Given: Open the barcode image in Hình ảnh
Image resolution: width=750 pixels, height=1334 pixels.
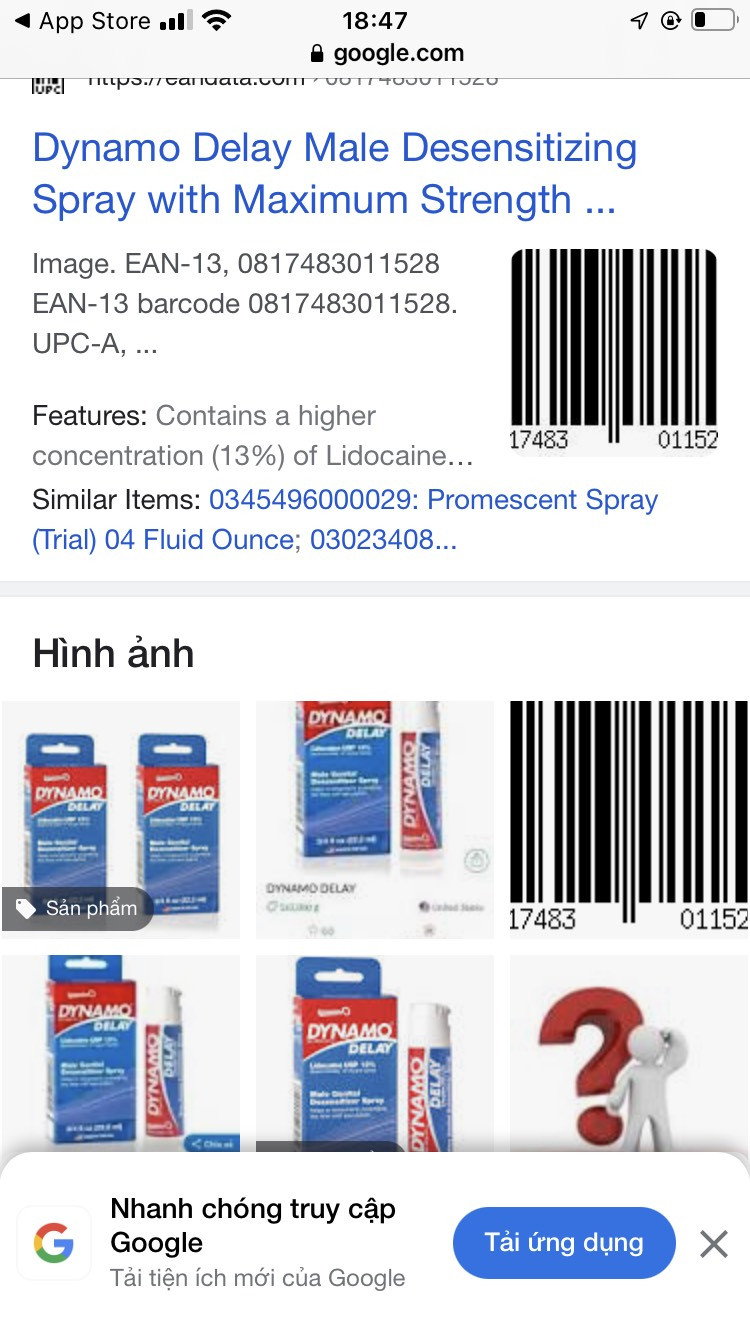Looking at the screenshot, I should tap(629, 819).
